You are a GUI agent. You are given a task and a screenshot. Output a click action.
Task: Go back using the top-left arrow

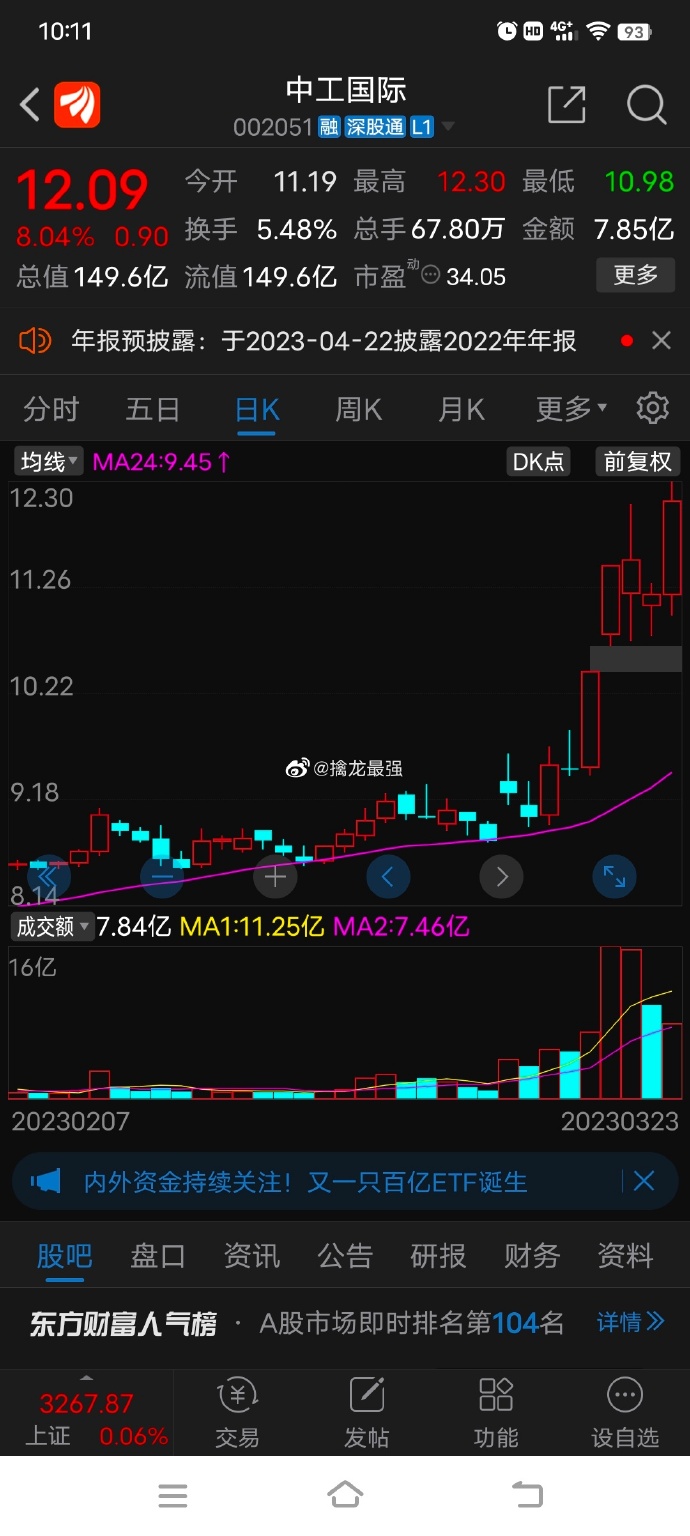pyautogui.click(x=30, y=104)
